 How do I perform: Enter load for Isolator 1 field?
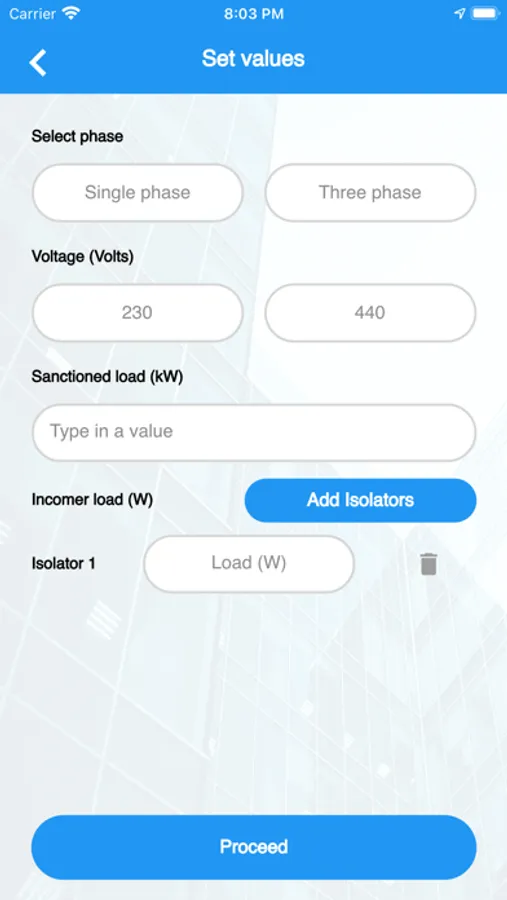(x=249, y=564)
